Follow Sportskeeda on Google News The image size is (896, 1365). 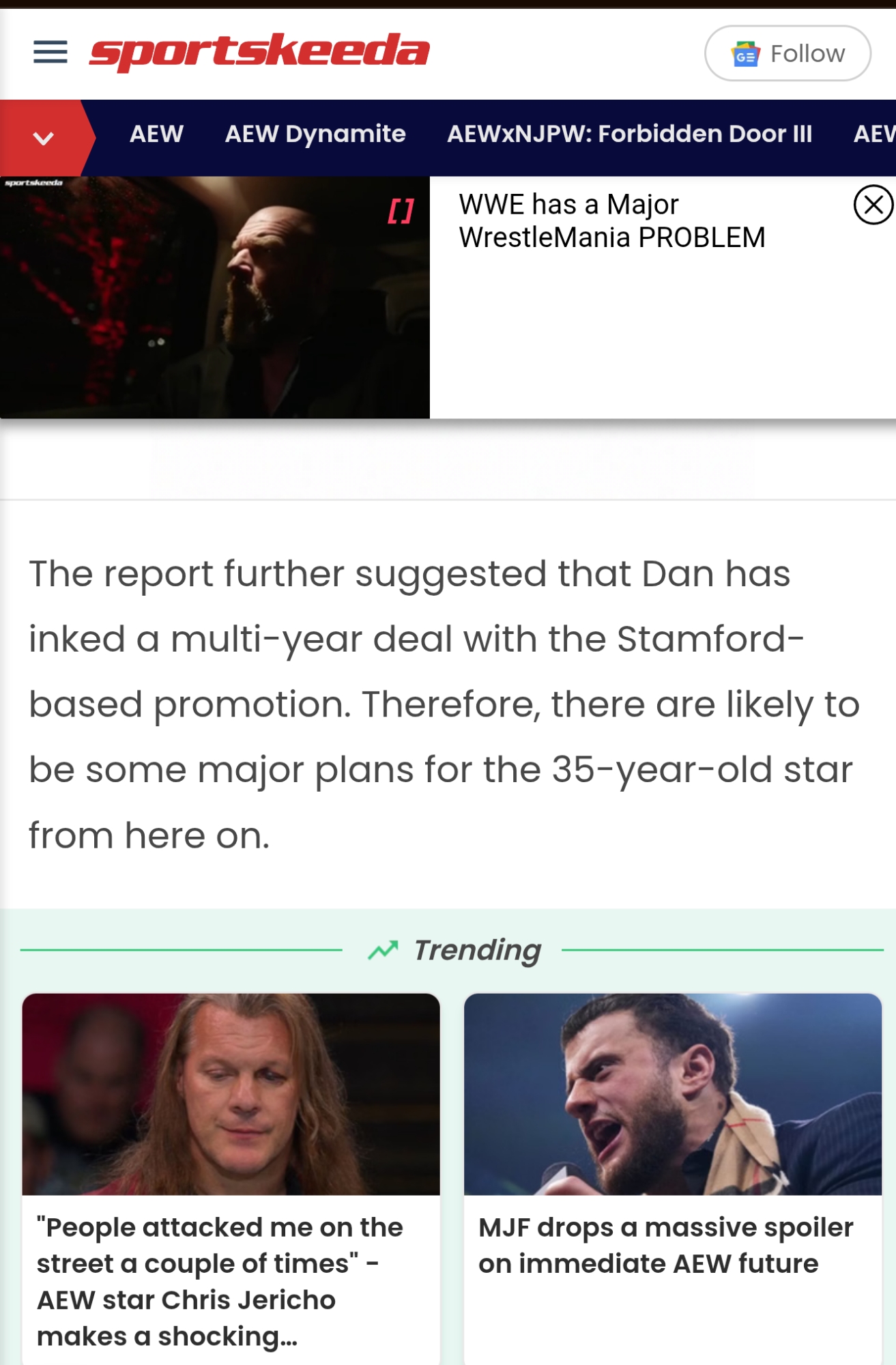(x=787, y=53)
